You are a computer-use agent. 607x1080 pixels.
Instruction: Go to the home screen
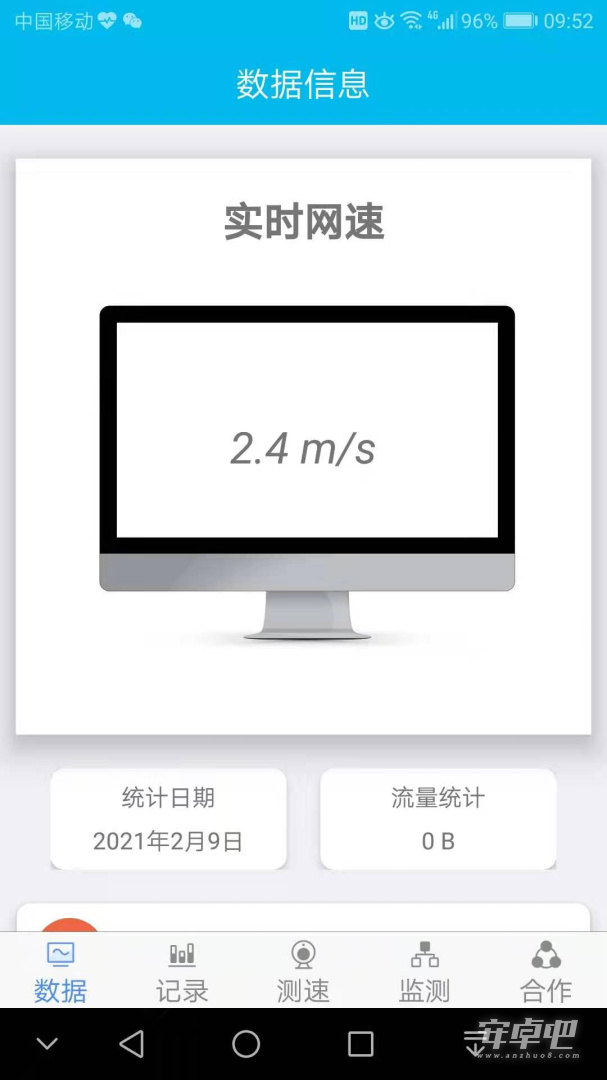[x=246, y=1044]
